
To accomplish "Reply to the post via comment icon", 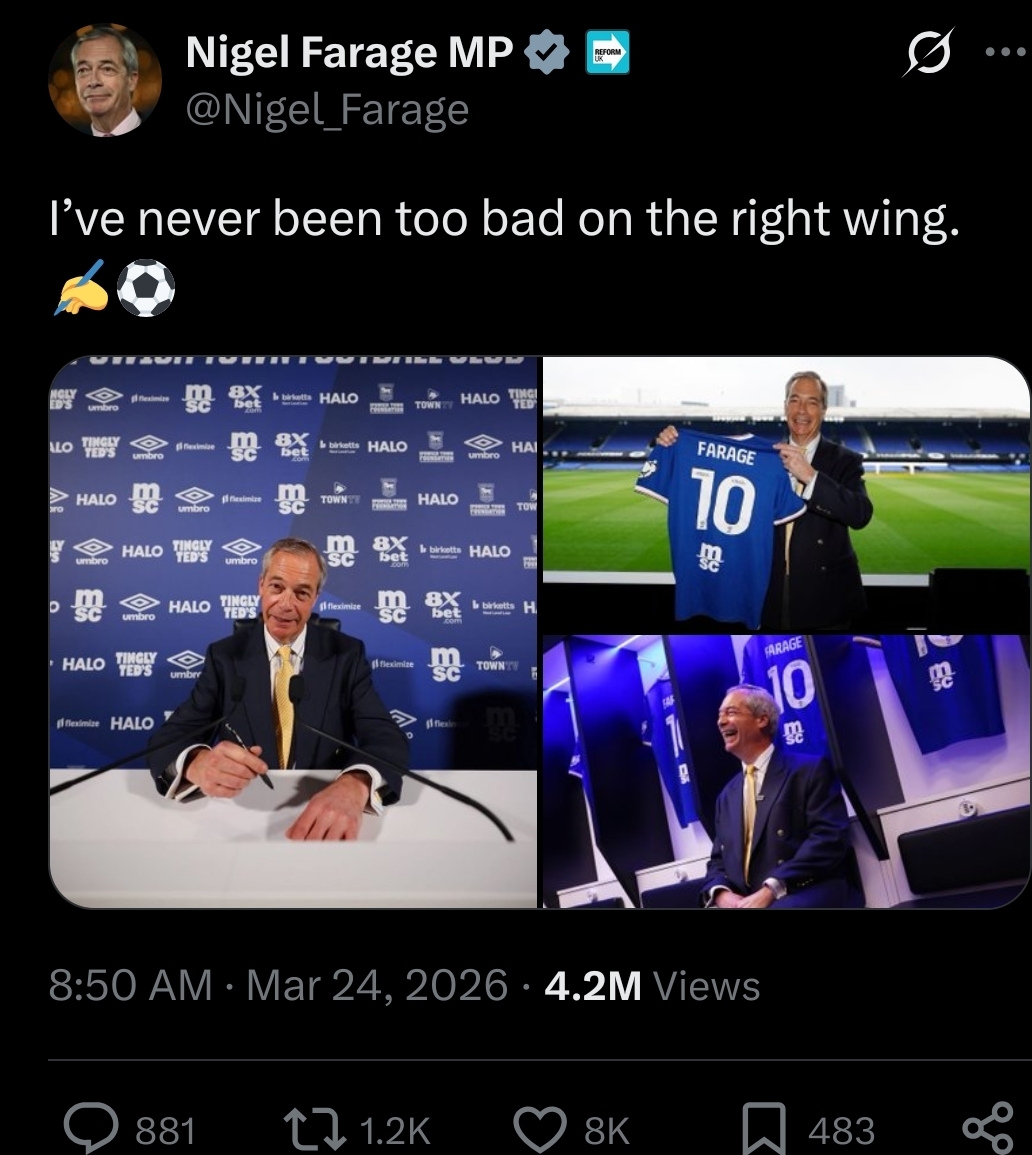I will click(91, 1127).
